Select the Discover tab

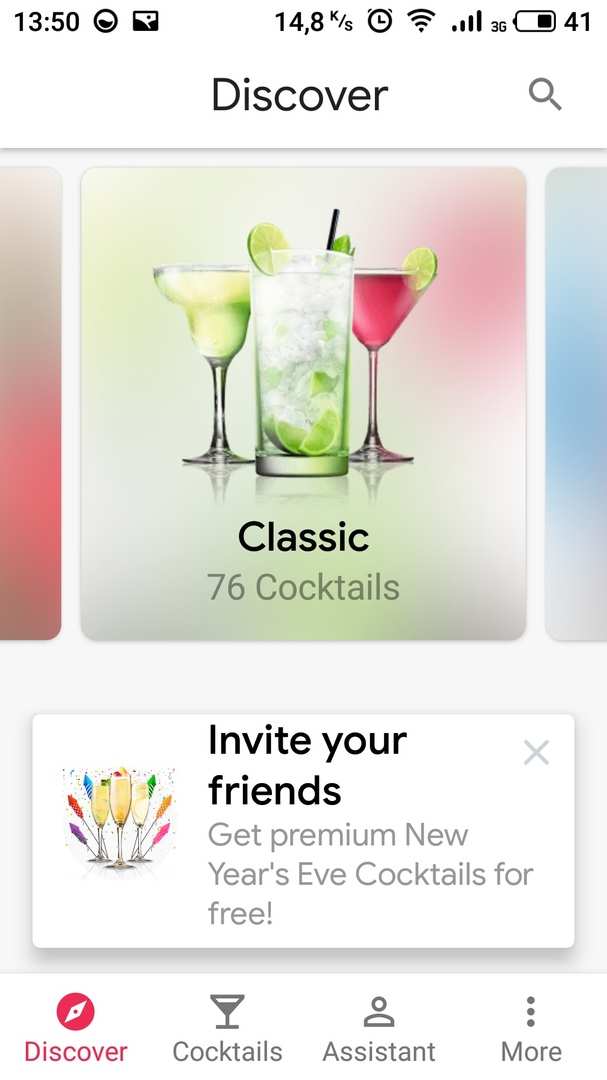(x=76, y=1028)
